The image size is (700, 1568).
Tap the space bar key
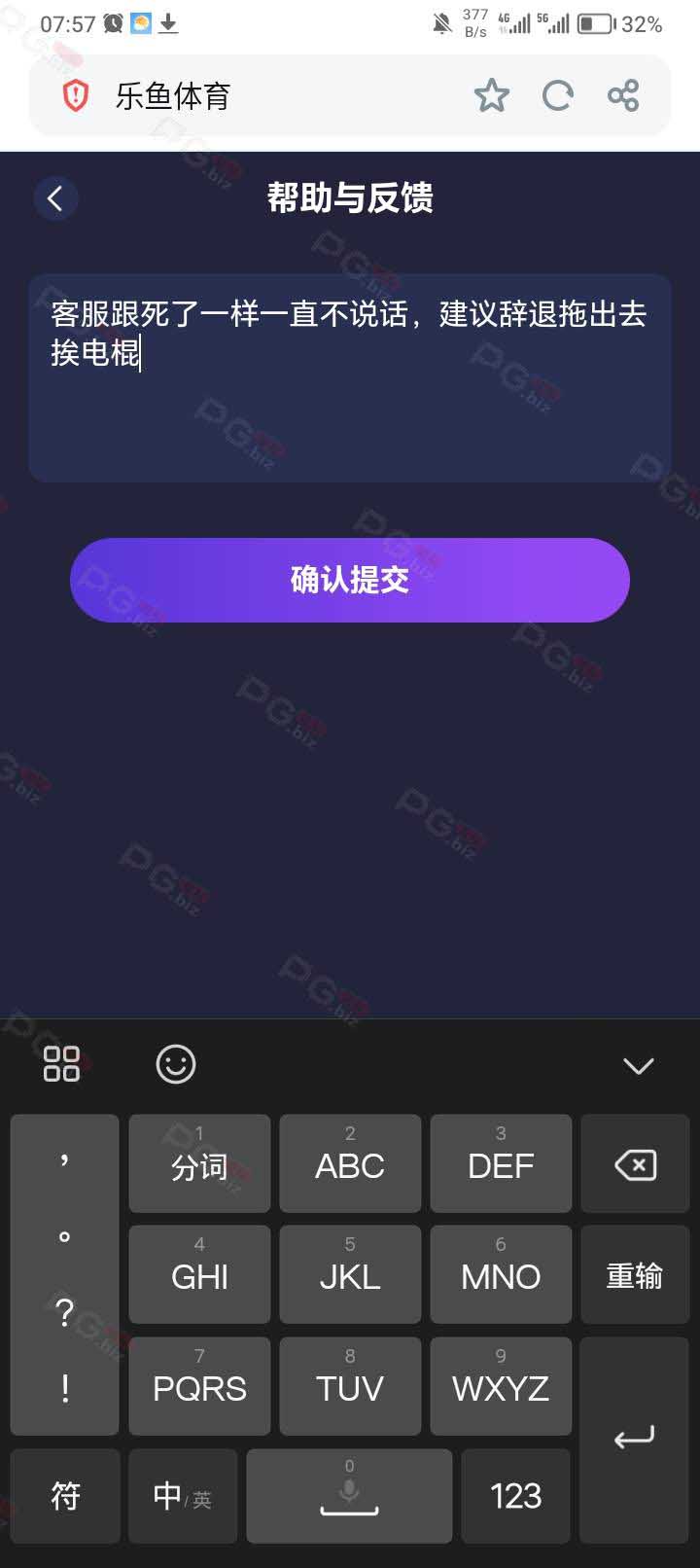[349, 1496]
